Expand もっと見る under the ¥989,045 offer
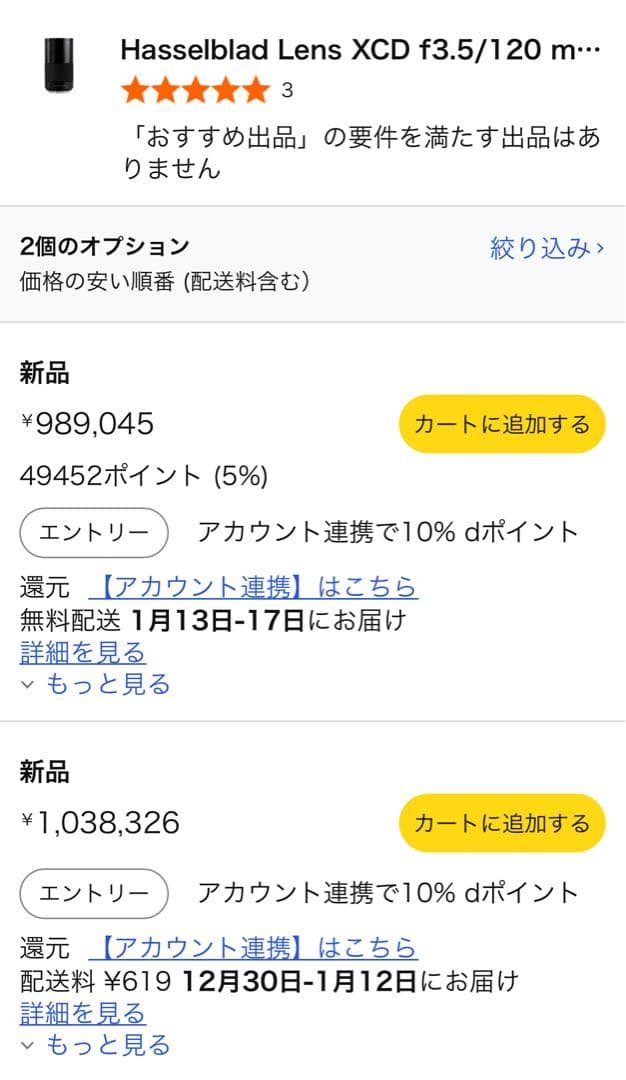 click(96, 685)
